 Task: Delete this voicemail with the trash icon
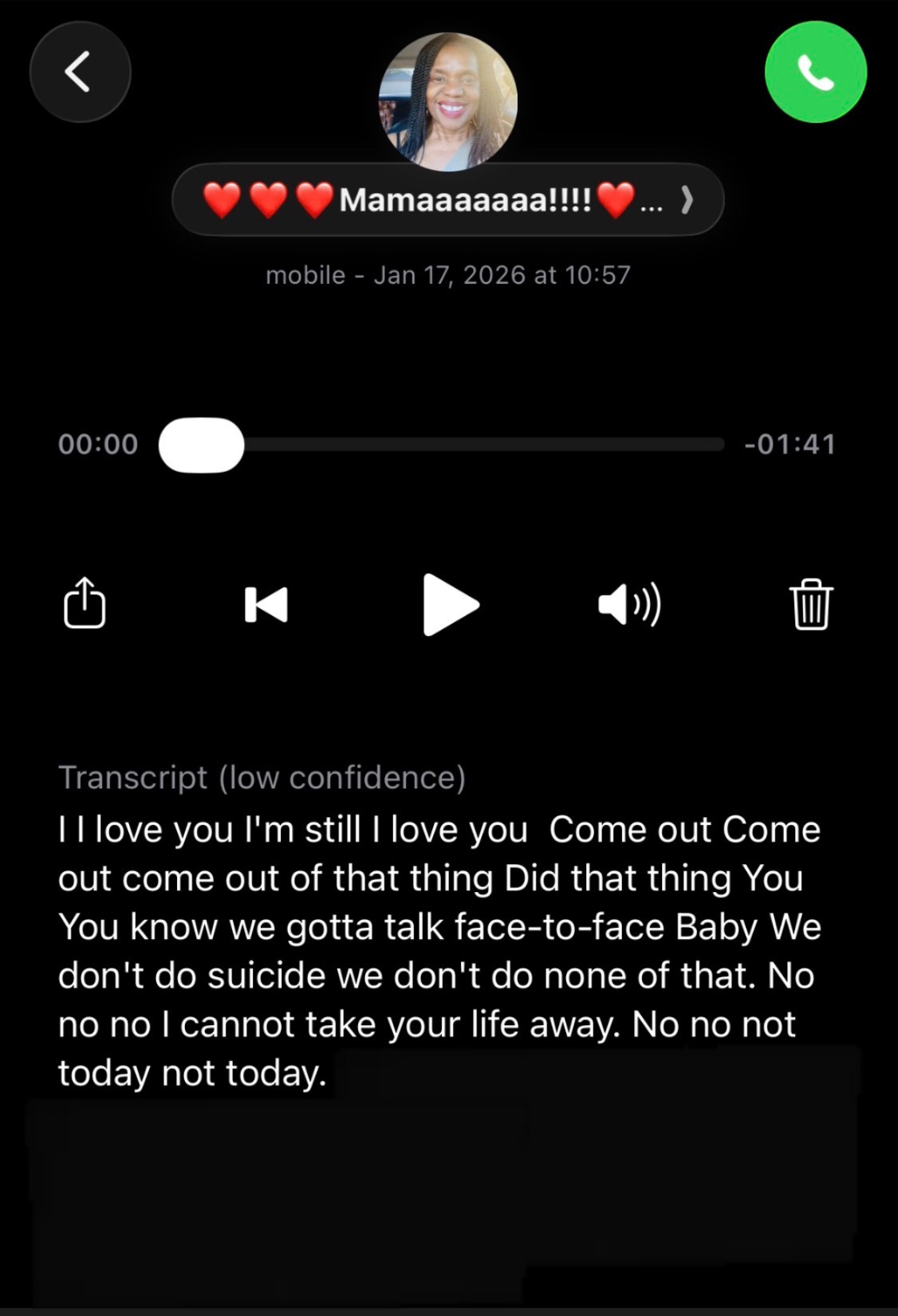[x=811, y=604]
